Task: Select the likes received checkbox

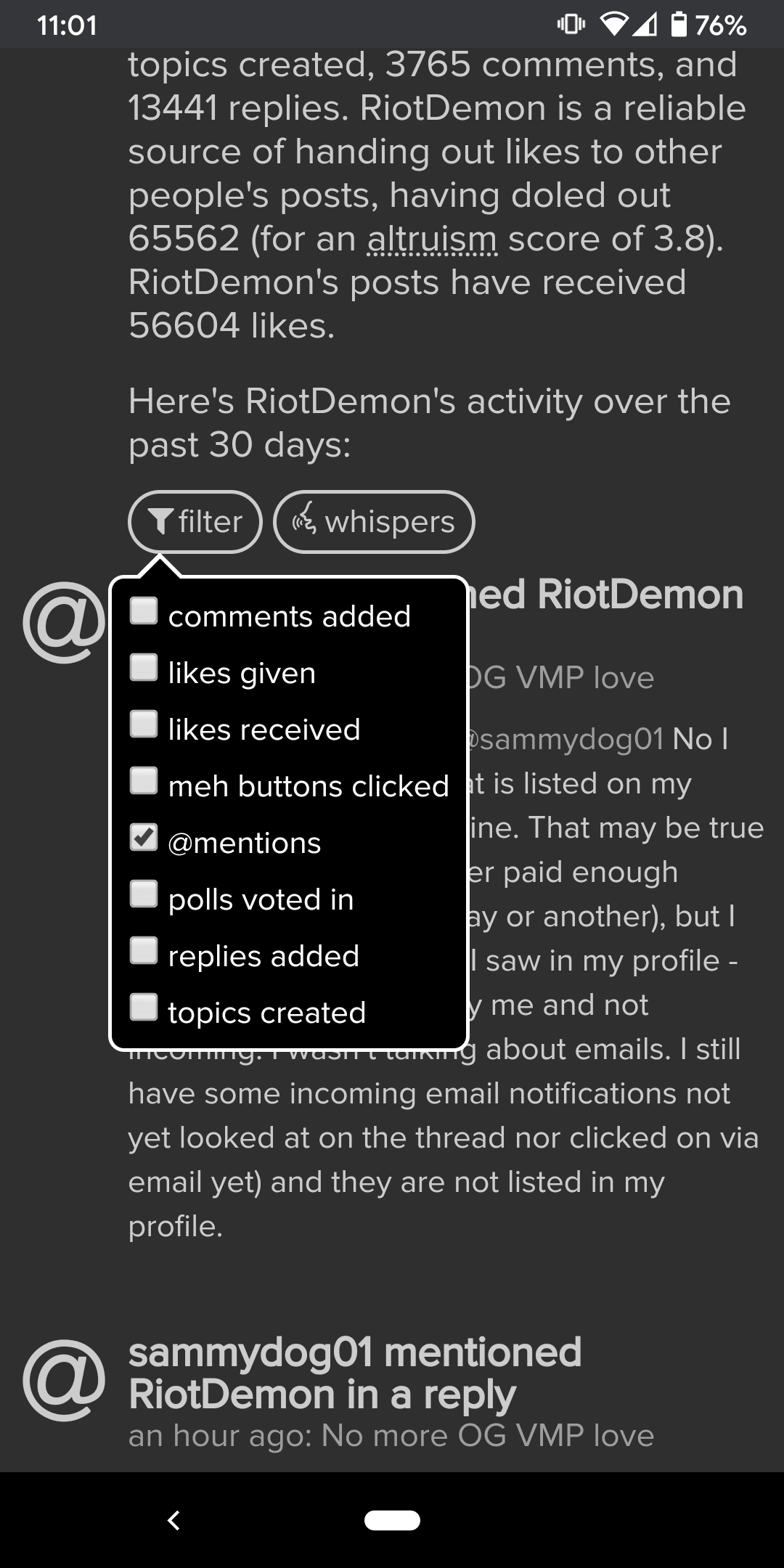Action: (x=144, y=724)
